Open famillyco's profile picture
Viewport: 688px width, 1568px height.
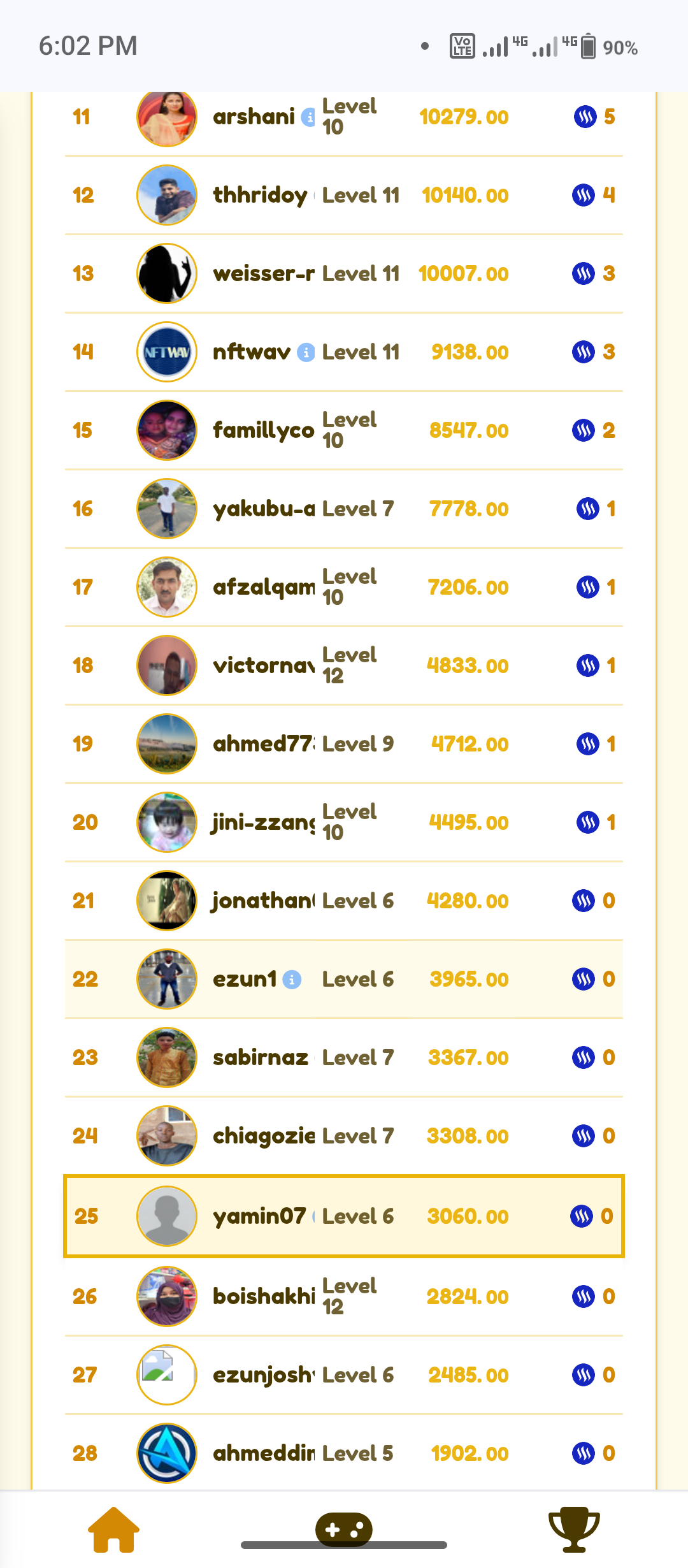(x=167, y=431)
